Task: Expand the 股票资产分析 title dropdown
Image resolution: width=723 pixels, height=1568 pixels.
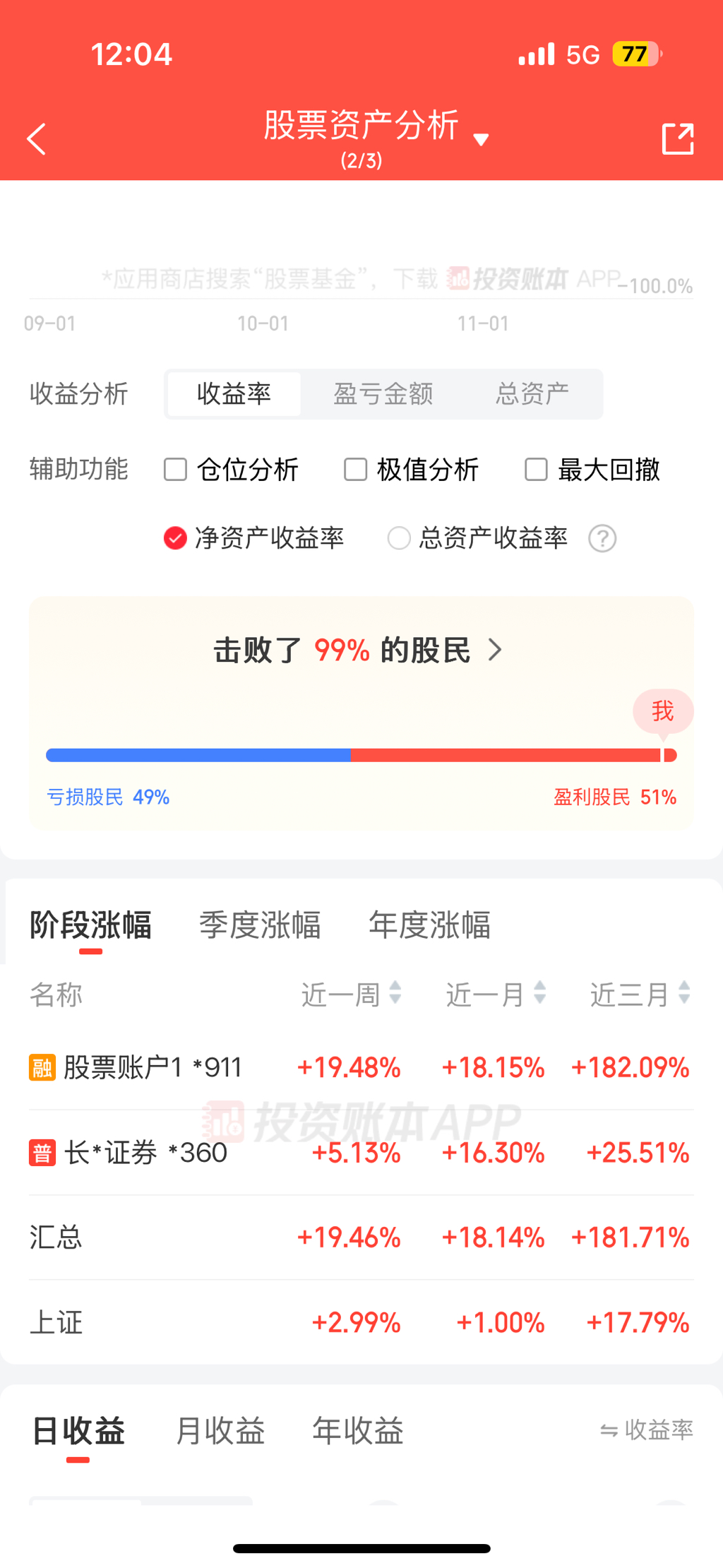Action: [x=481, y=139]
